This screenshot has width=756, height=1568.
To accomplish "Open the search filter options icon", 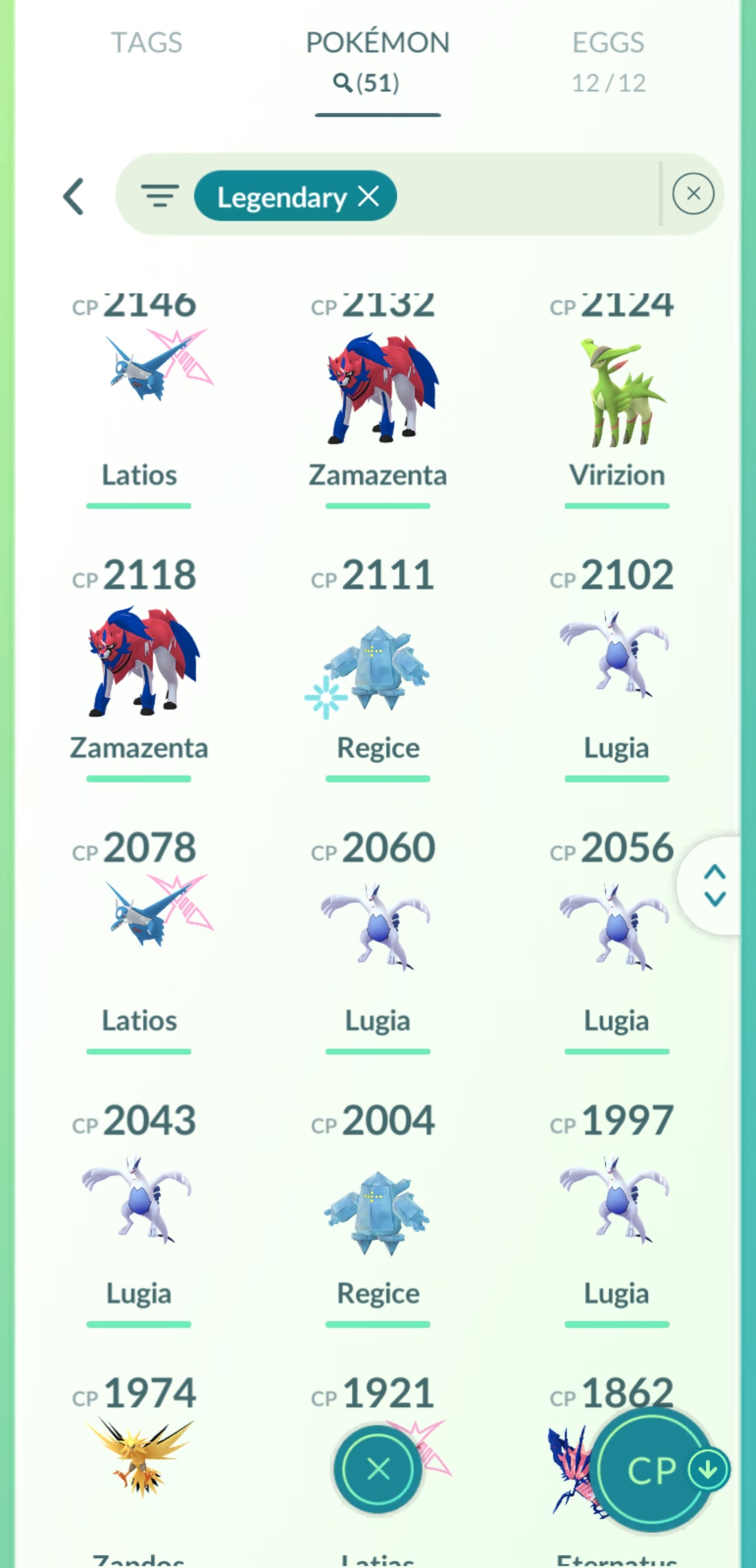I will (x=160, y=196).
